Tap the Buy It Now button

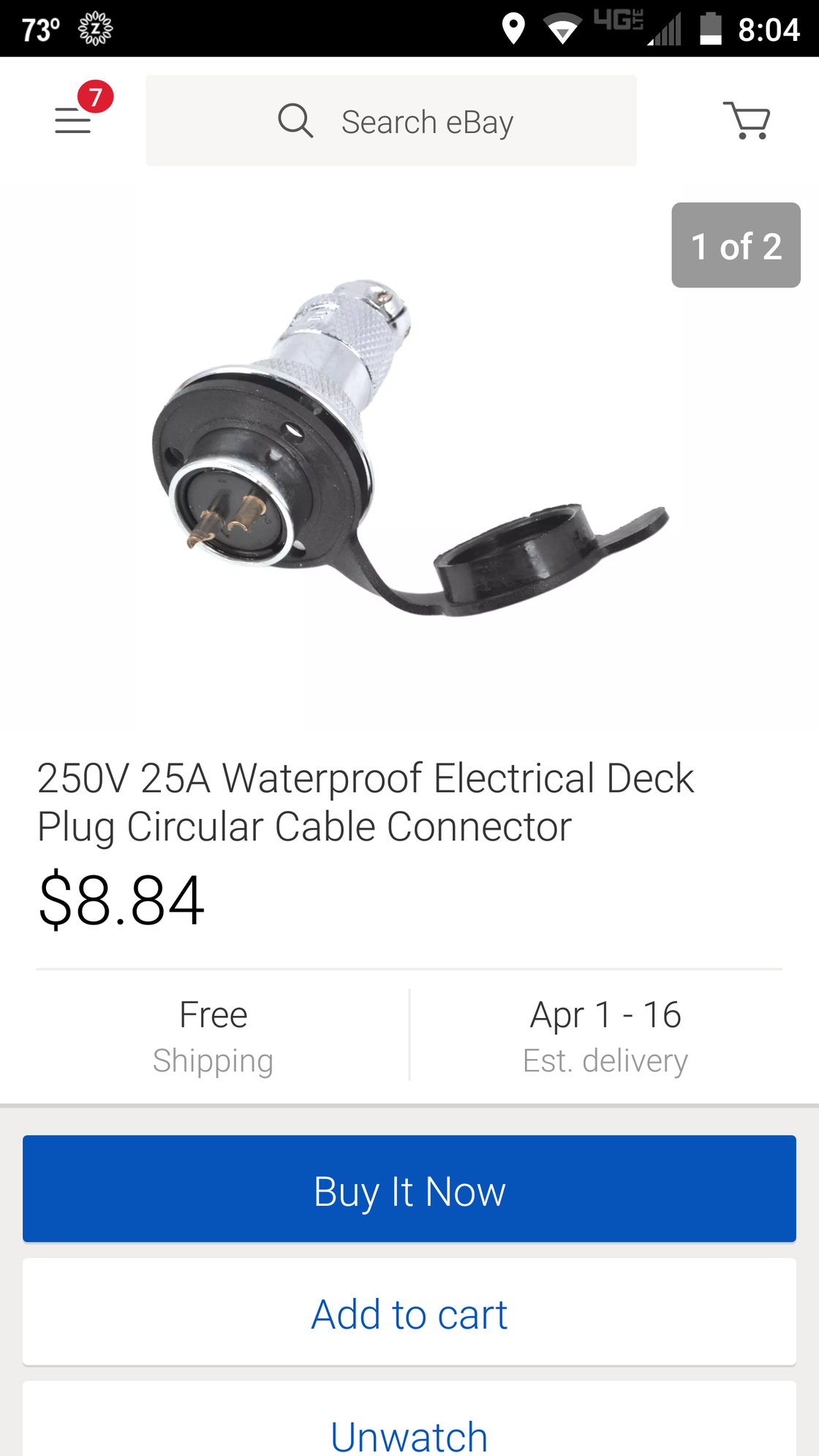pyautogui.click(x=409, y=1189)
